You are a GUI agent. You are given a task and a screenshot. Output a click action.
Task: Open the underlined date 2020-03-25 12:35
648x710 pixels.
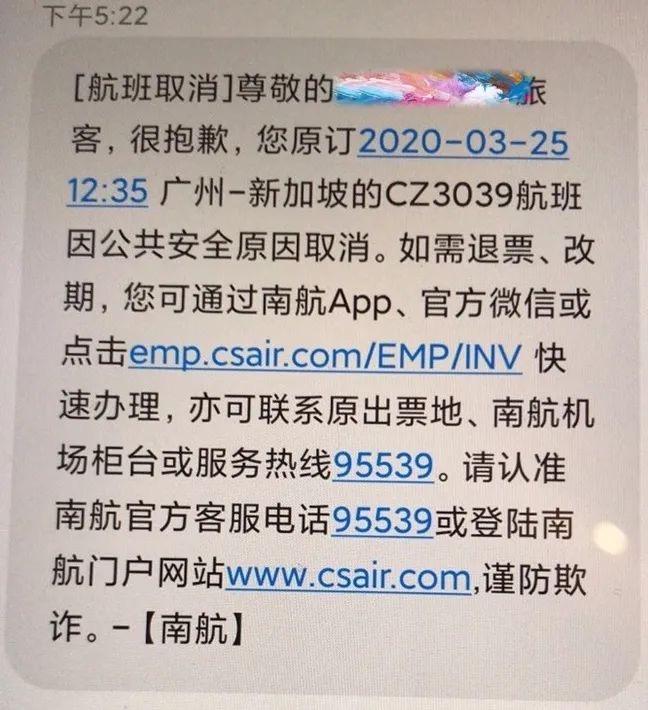tap(463, 143)
